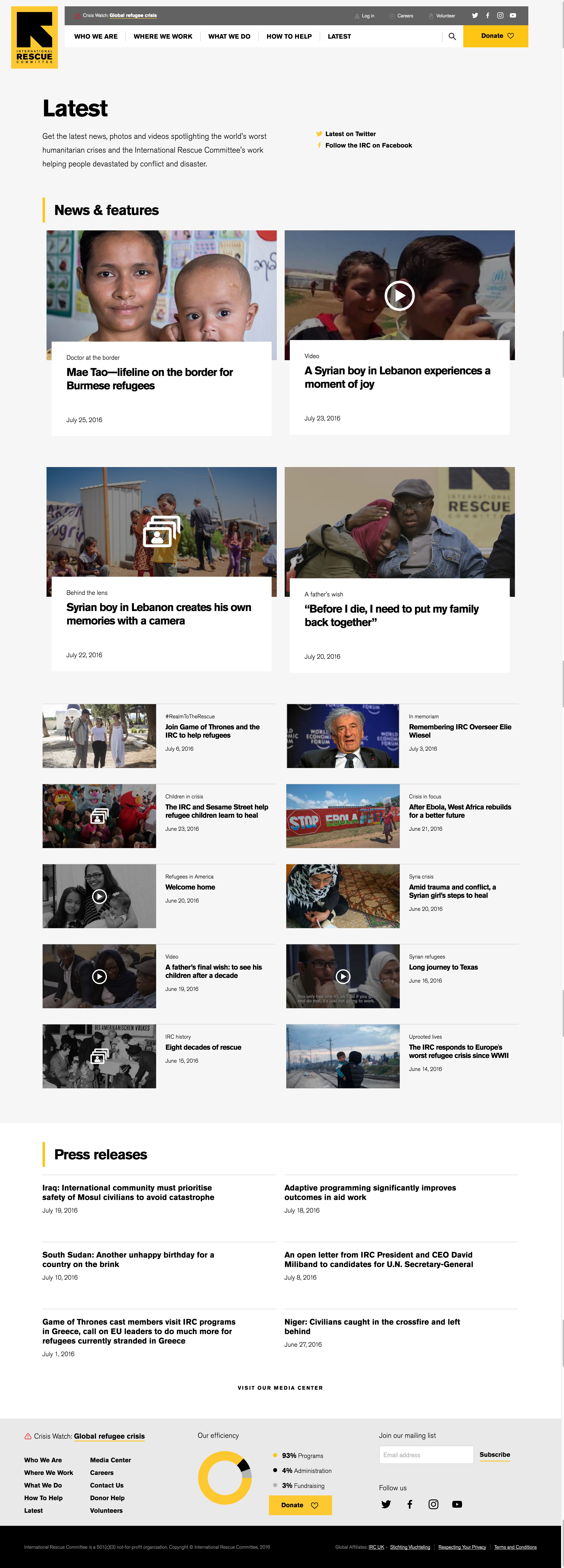Open the footer Instagram icon
The height and width of the screenshot is (1568, 564).
tap(433, 1504)
